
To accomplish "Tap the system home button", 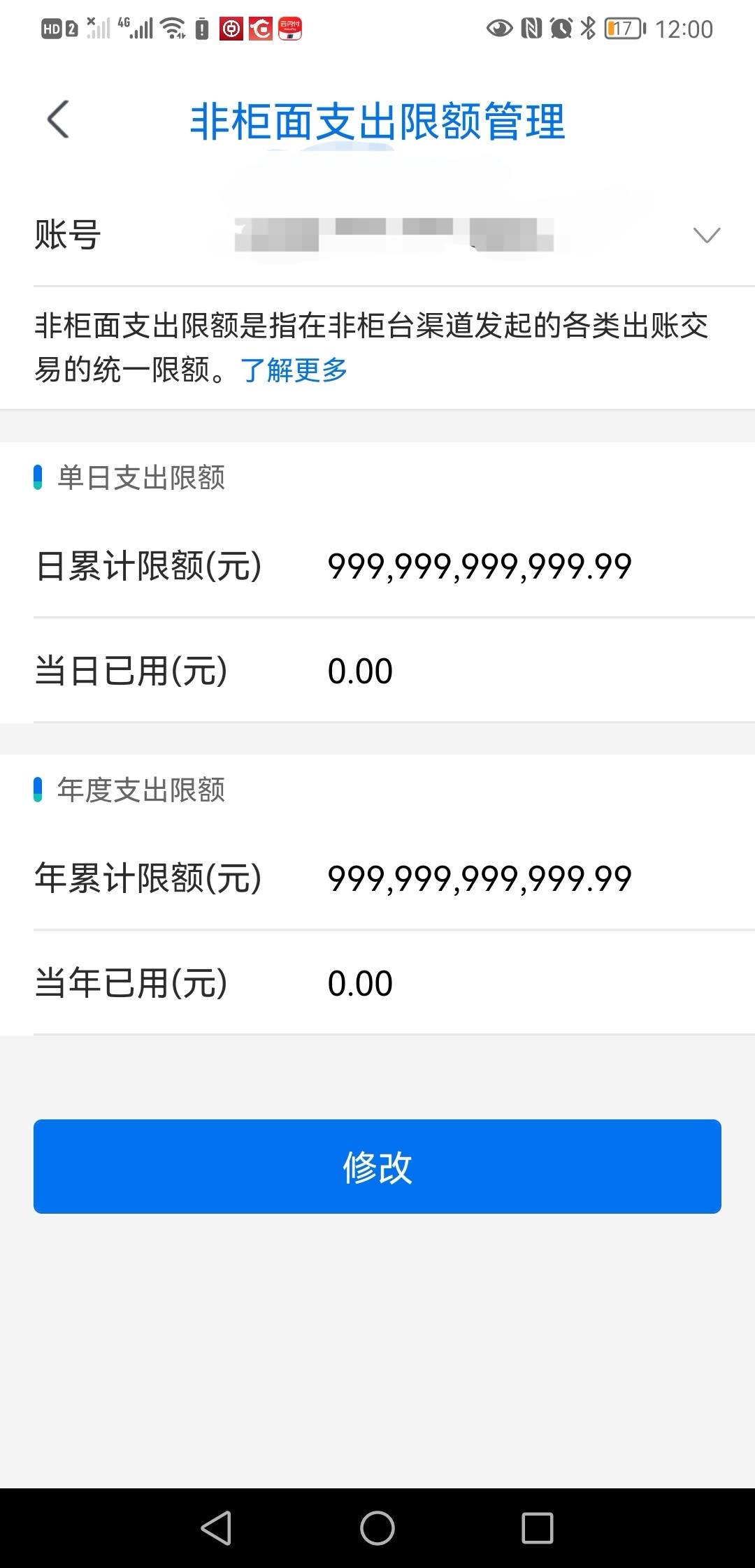I will [377, 1527].
